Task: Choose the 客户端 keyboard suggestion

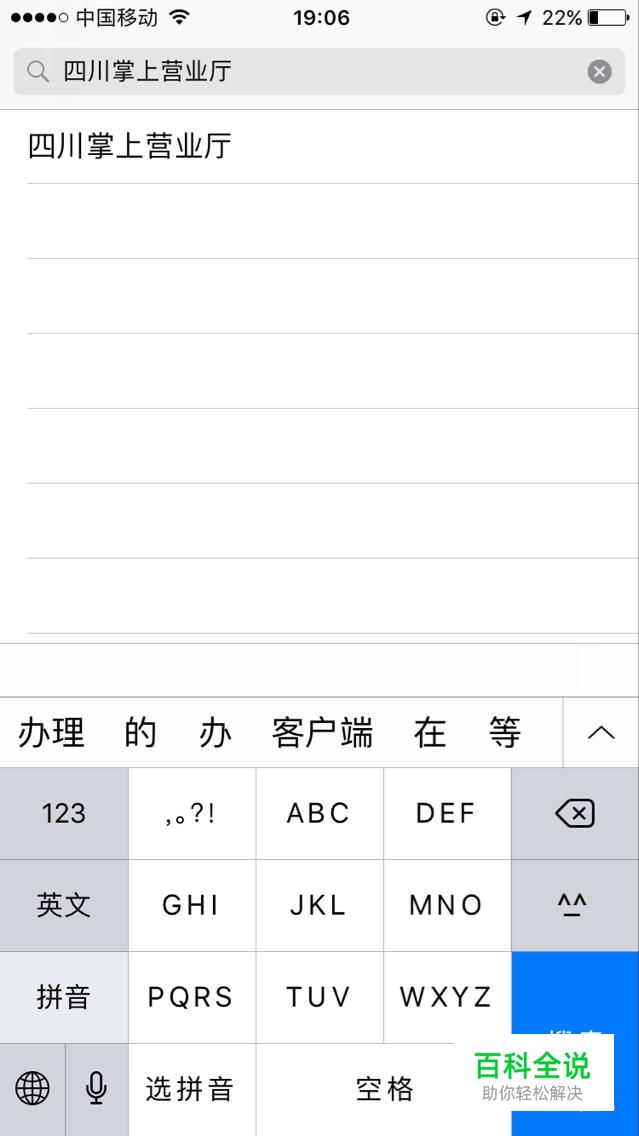Action: pos(322,733)
